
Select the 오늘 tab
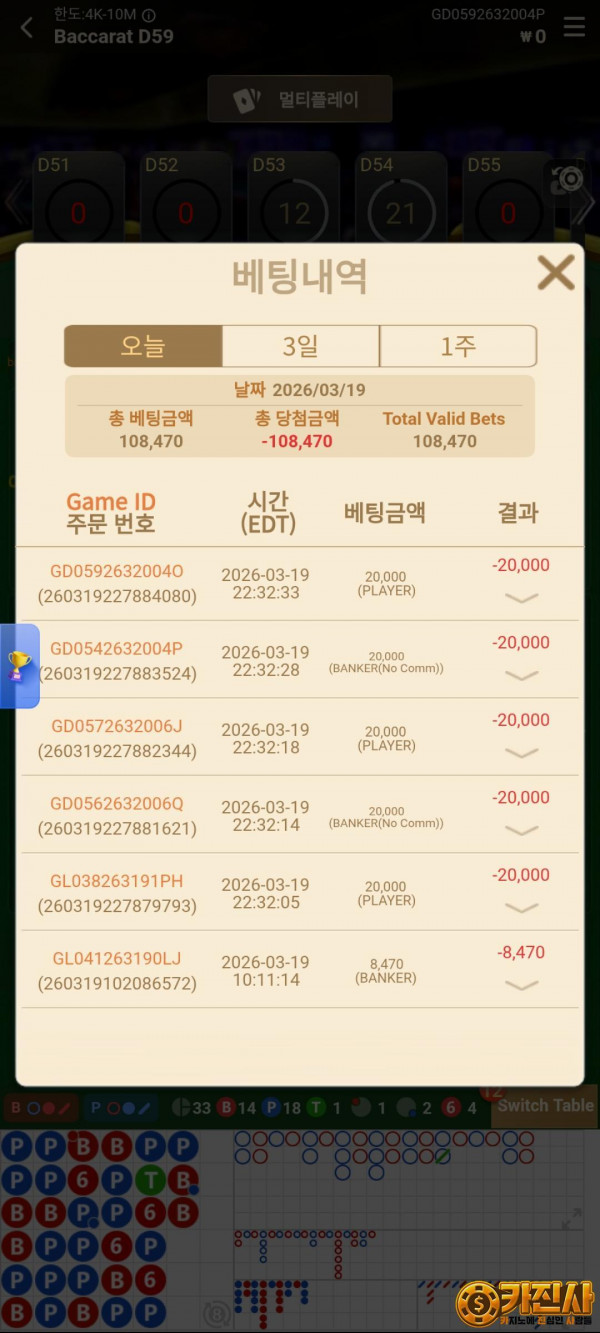click(143, 346)
